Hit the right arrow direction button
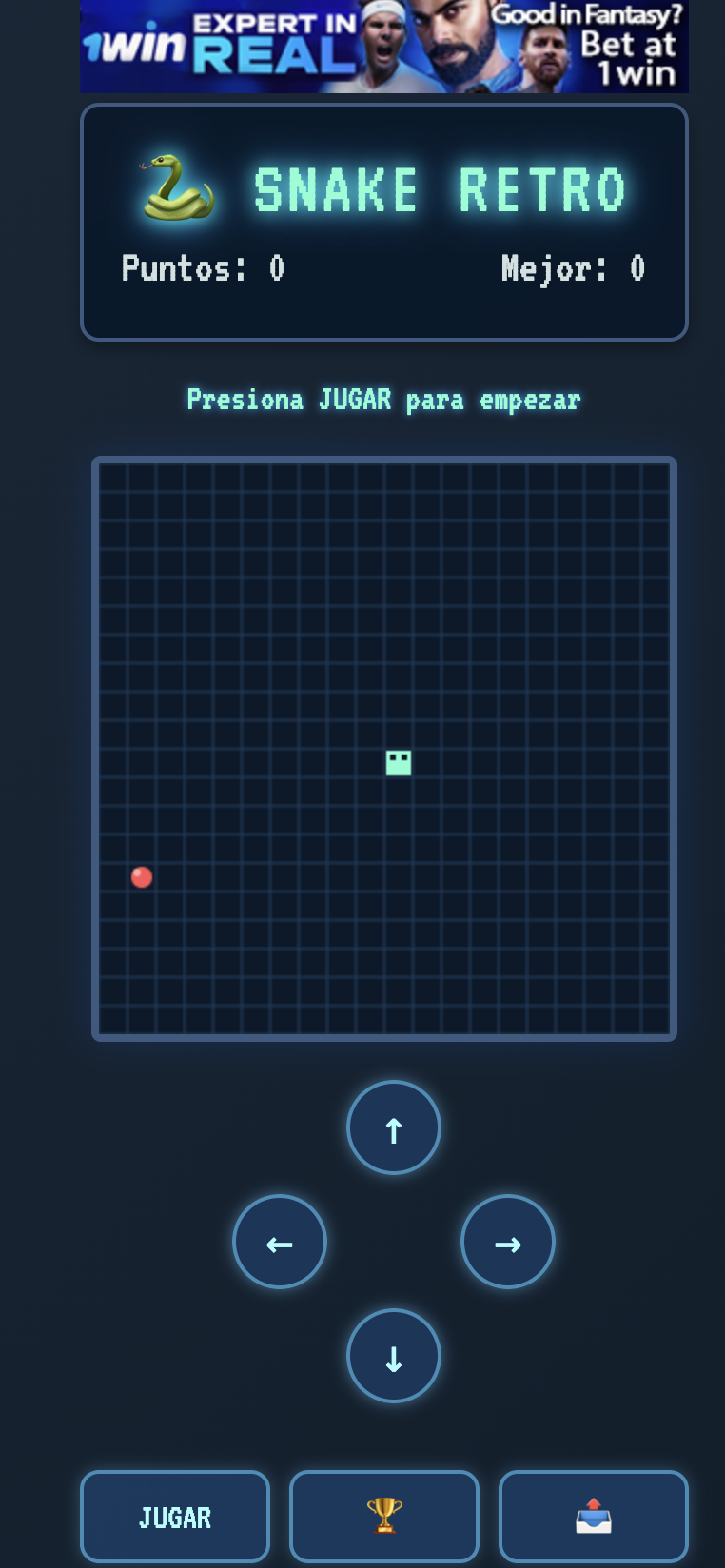The image size is (725, 1568). point(508,1242)
